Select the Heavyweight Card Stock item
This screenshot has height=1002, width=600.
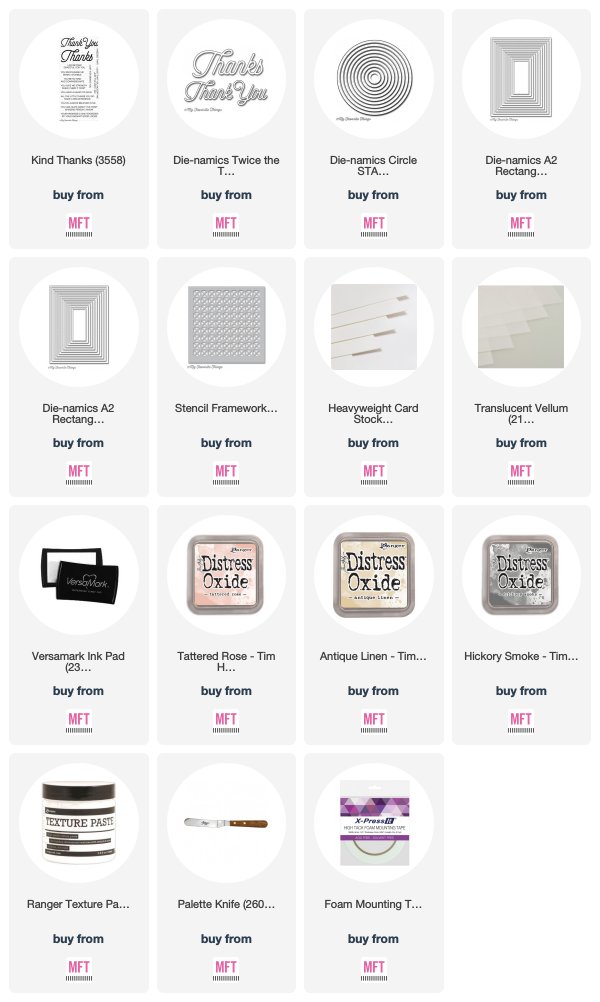pyautogui.click(x=374, y=377)
